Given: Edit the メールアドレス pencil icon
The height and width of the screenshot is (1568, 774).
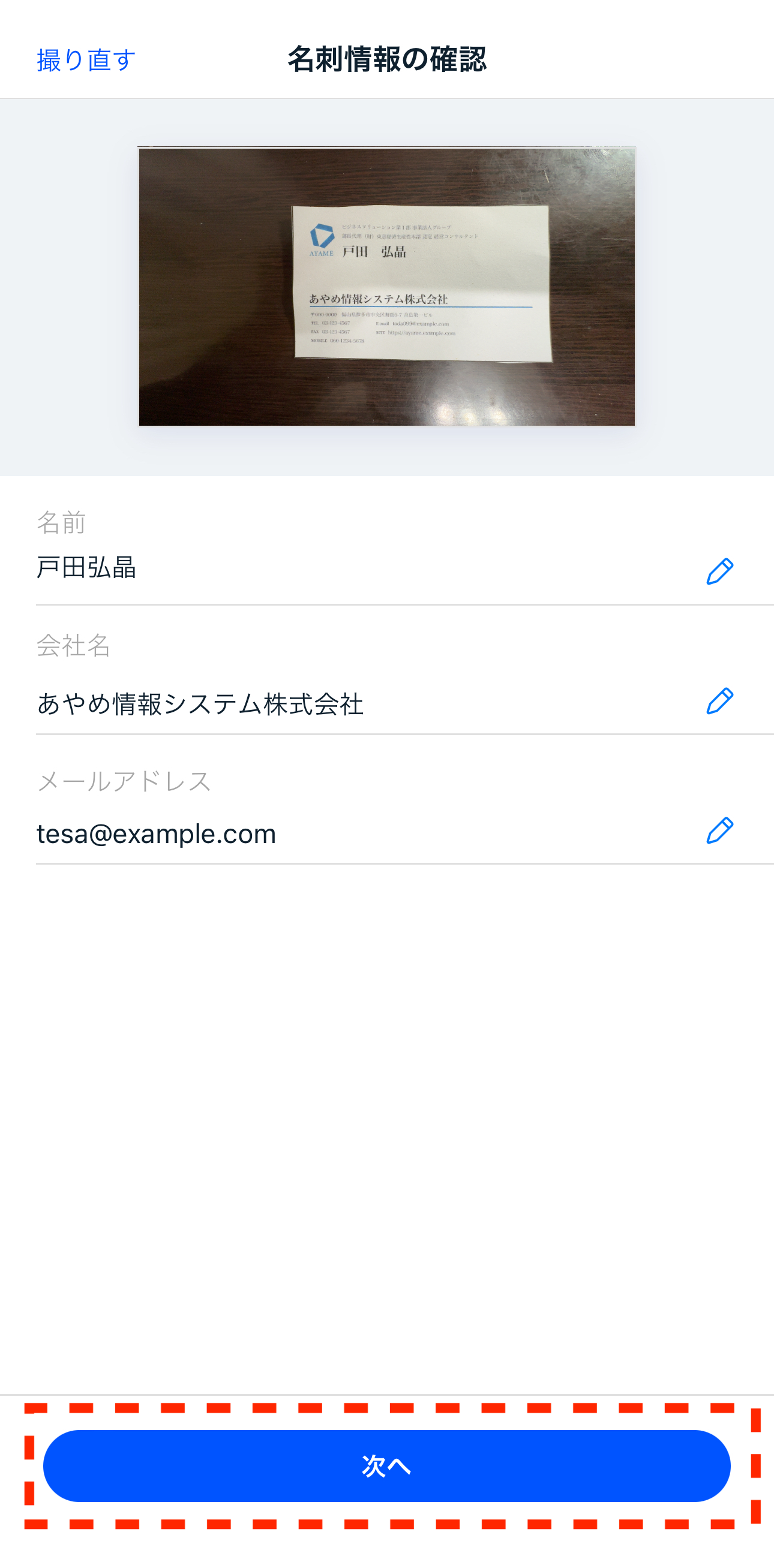Looking at the screenshot, I should (719, 830).
